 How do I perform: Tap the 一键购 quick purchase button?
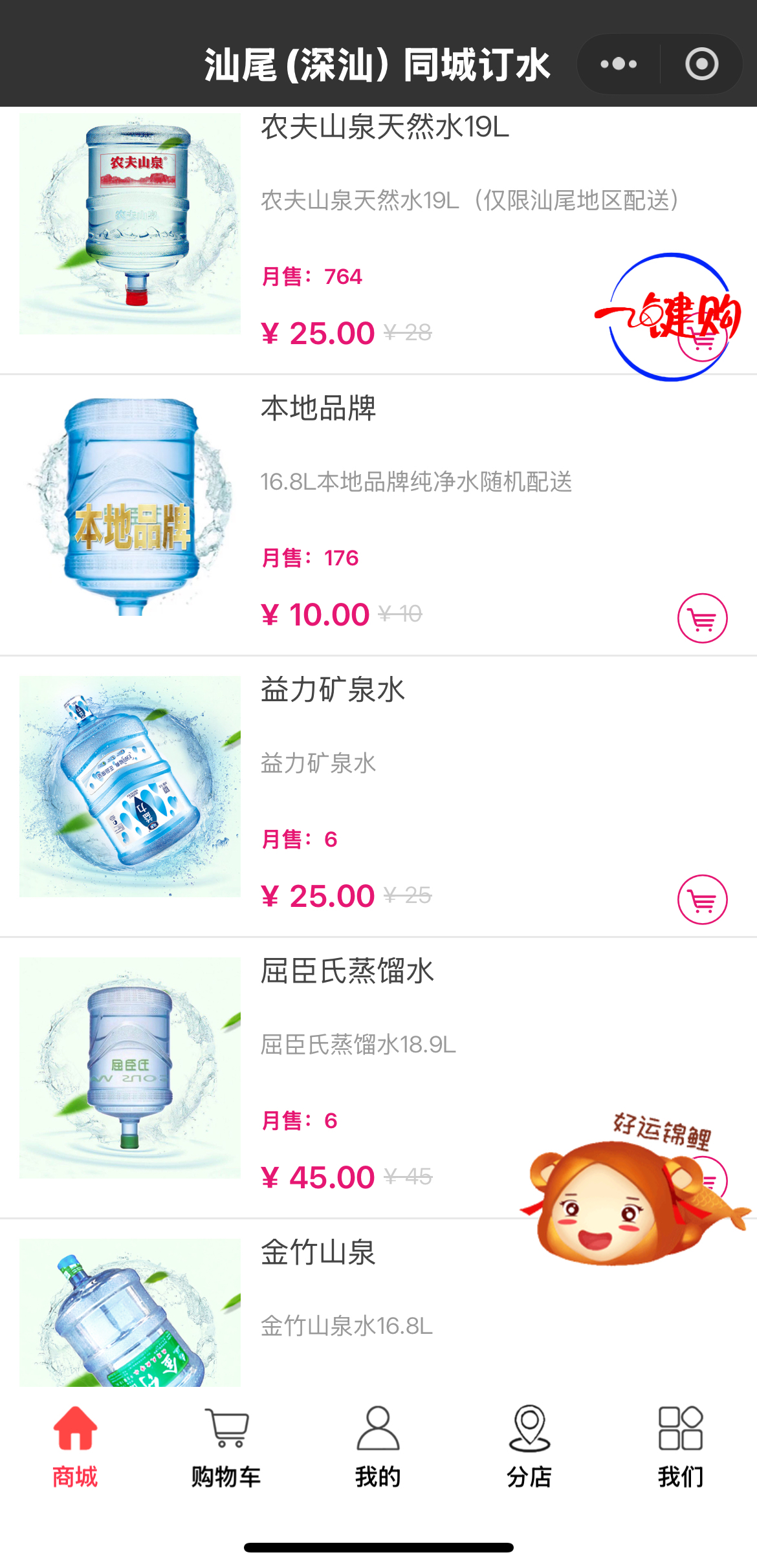click(670, 317)
